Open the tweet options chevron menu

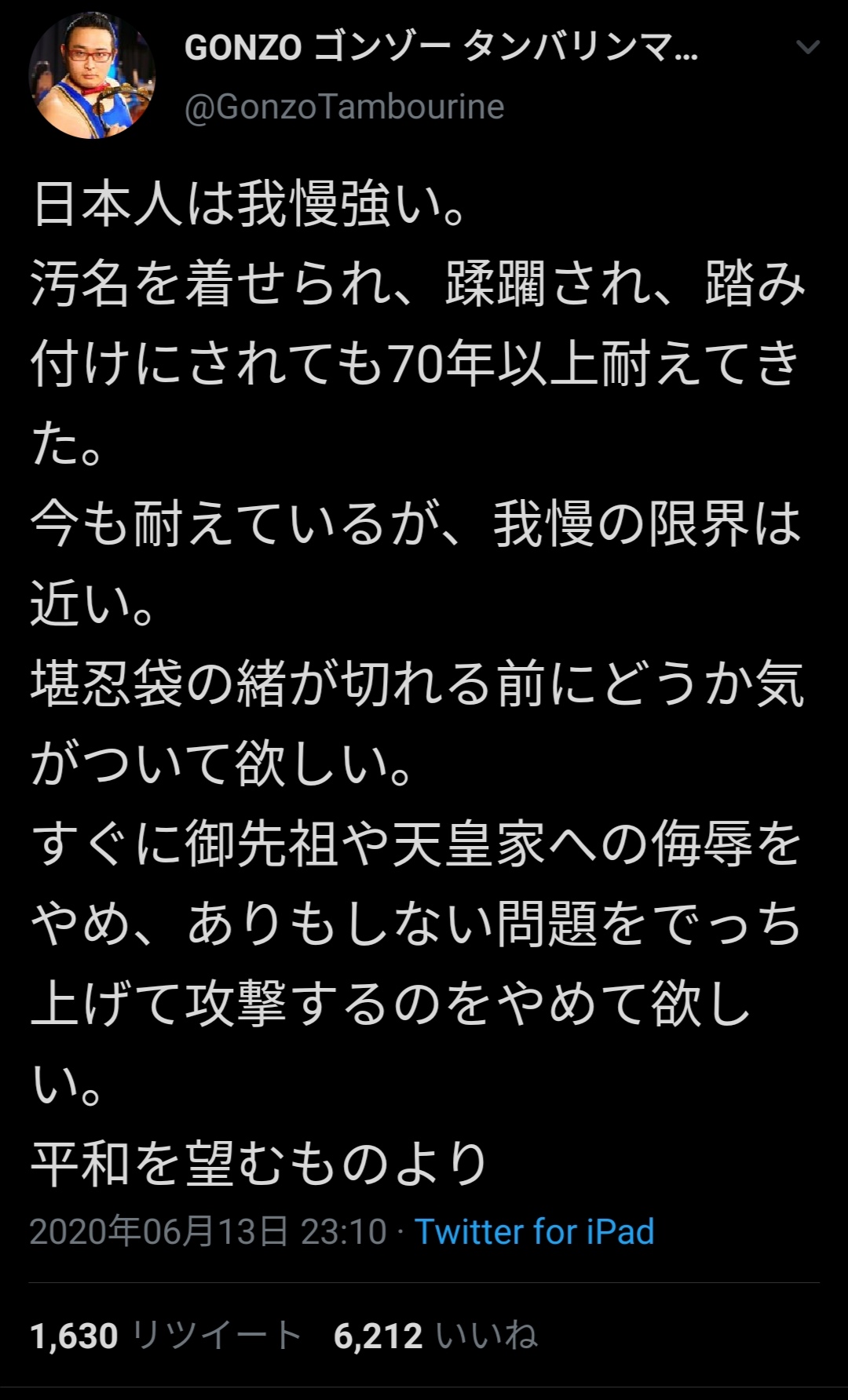point(808,48)
